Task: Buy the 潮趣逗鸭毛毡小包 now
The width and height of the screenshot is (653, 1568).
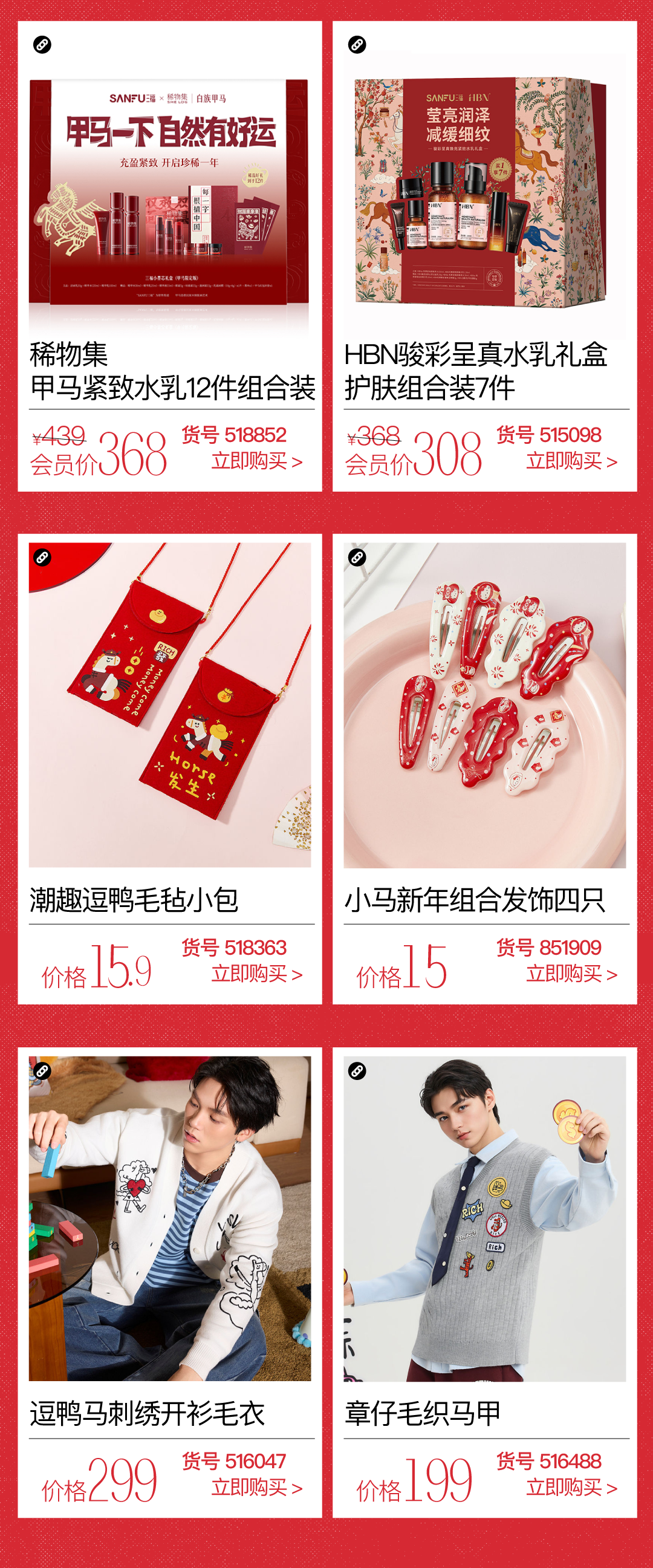Action: pos(257,974)
